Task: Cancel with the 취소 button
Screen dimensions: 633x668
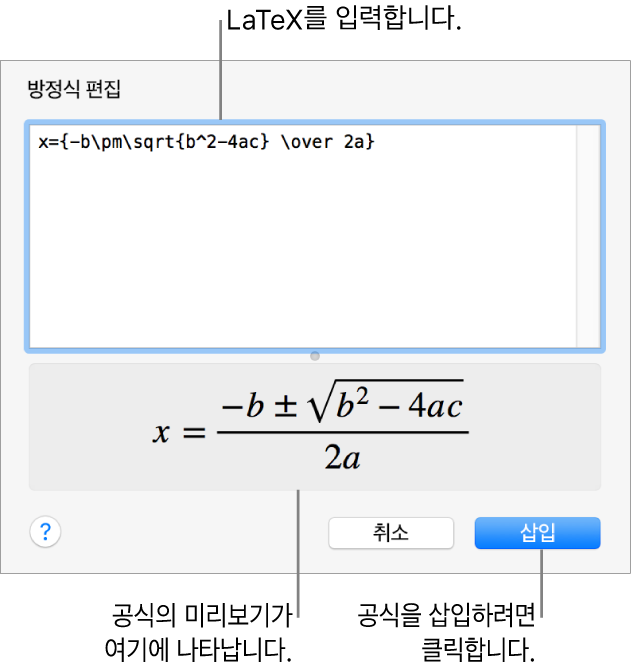Action: [391, 533]
